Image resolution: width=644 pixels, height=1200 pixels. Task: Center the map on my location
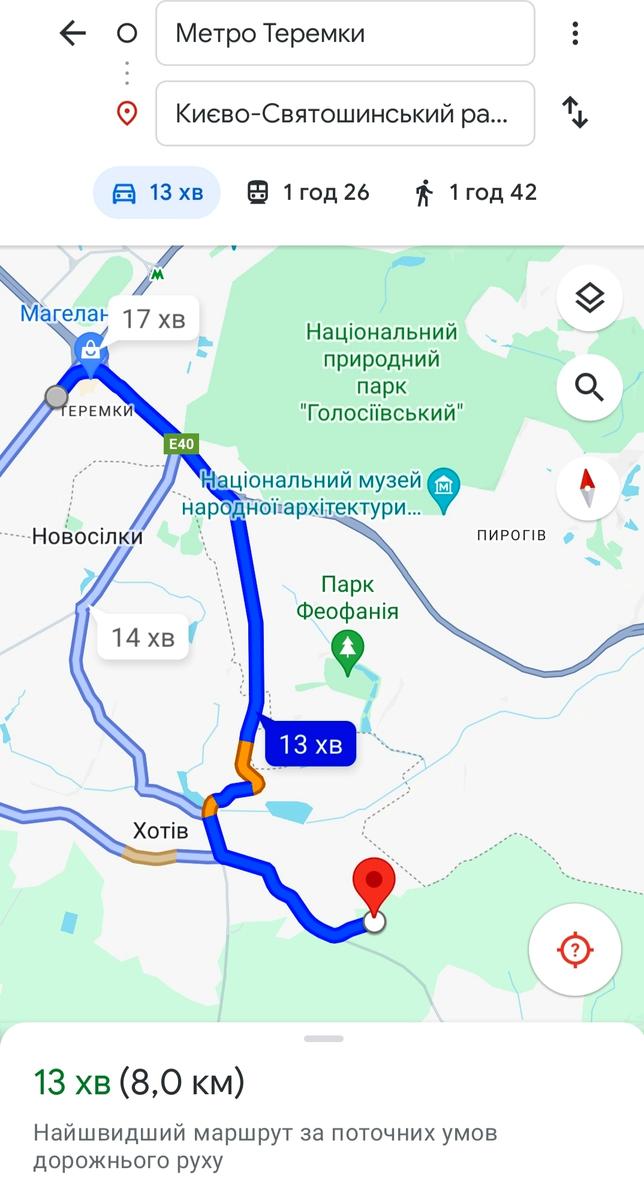(x=575, y=949)
